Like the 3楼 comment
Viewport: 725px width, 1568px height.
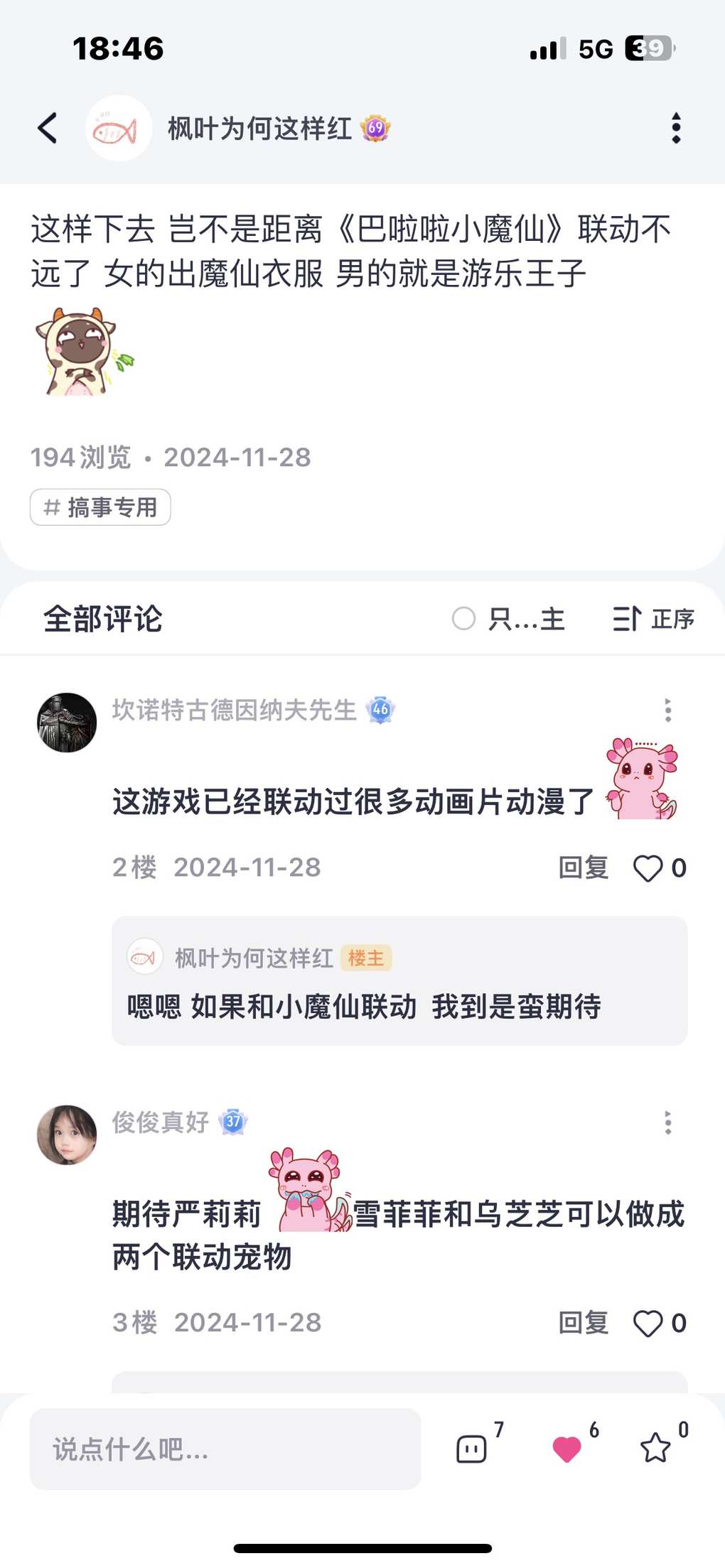pos(648,1323)
